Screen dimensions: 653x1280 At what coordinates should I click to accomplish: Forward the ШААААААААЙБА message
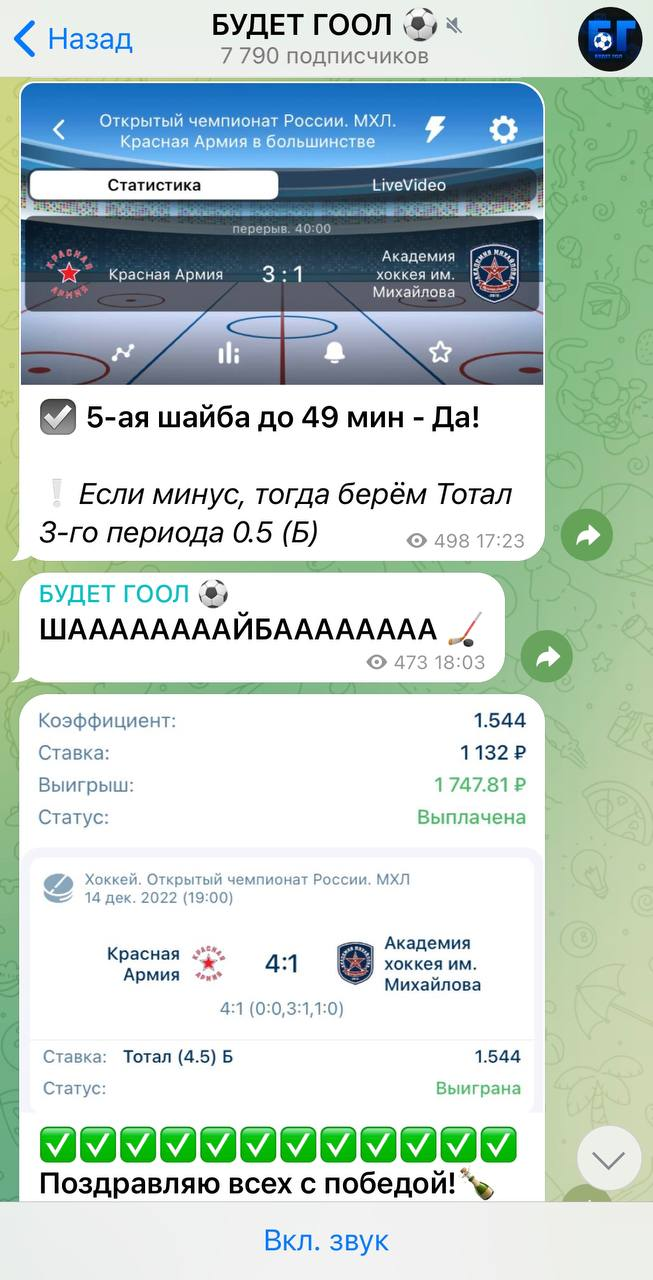547,657
